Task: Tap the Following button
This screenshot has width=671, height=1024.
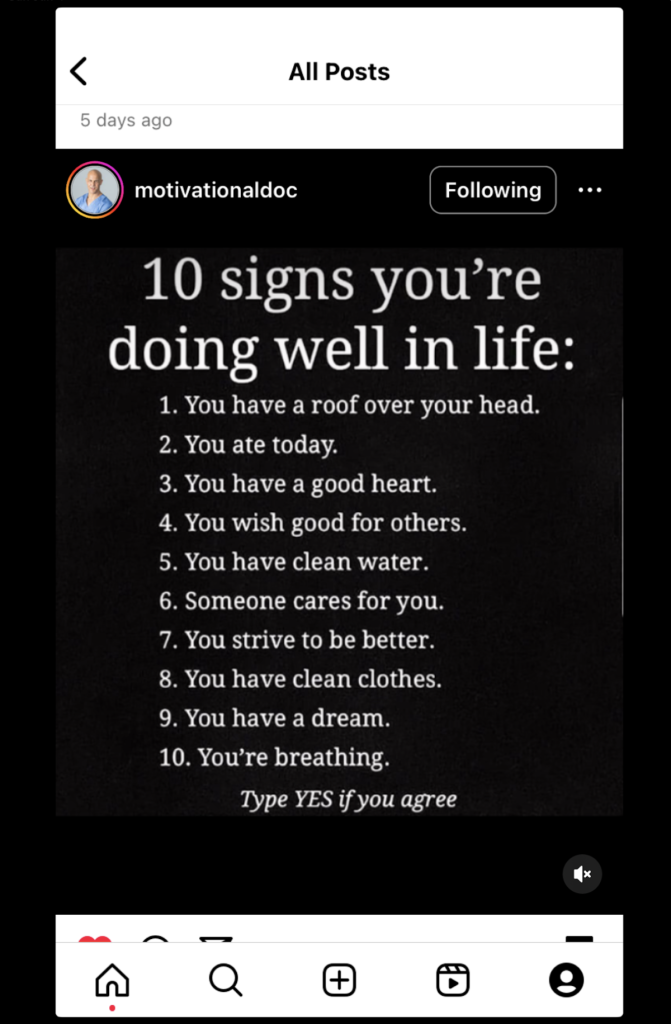Action: 492,190
